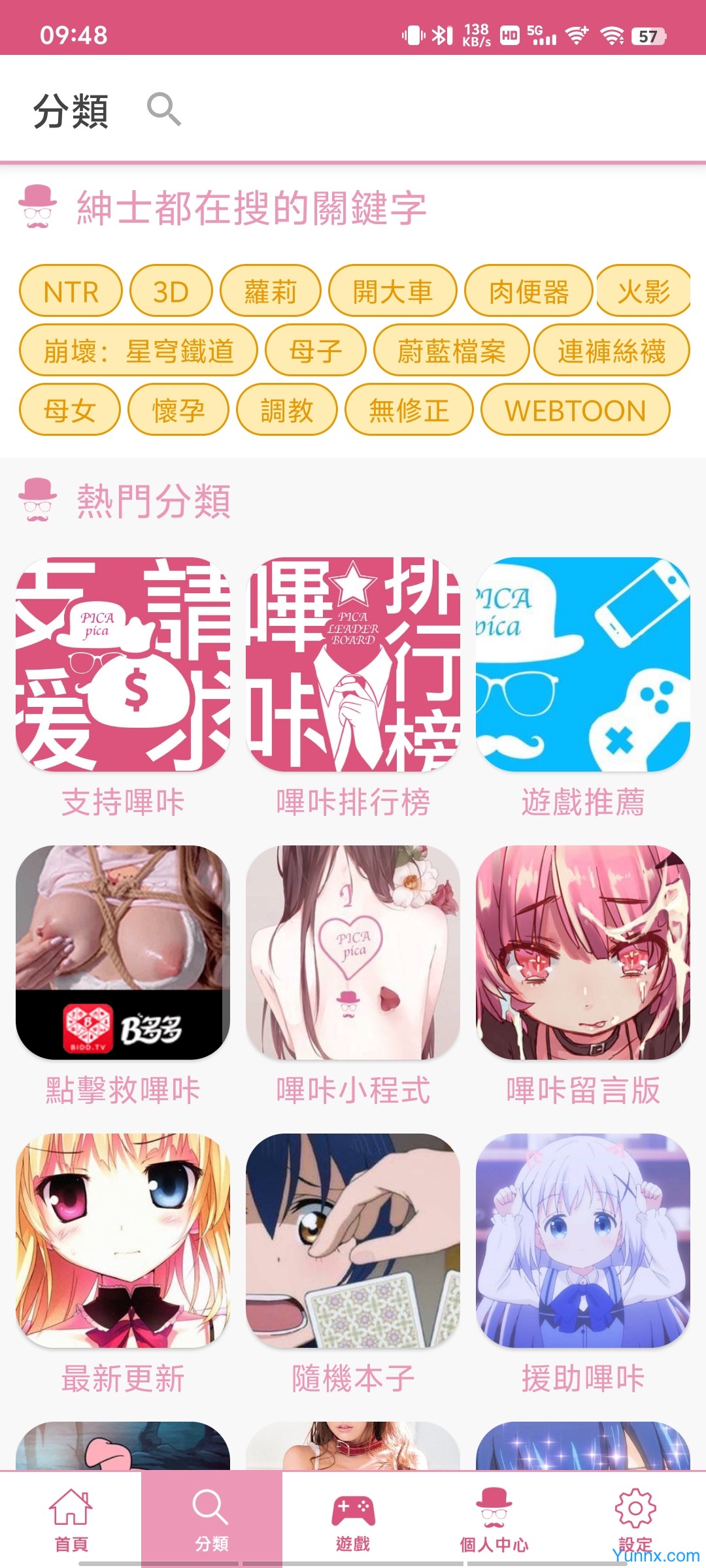This screenshot has width=706, height=1568.
Task: Choose the 火影 keyword chip
Action: [x=643, y=291]
